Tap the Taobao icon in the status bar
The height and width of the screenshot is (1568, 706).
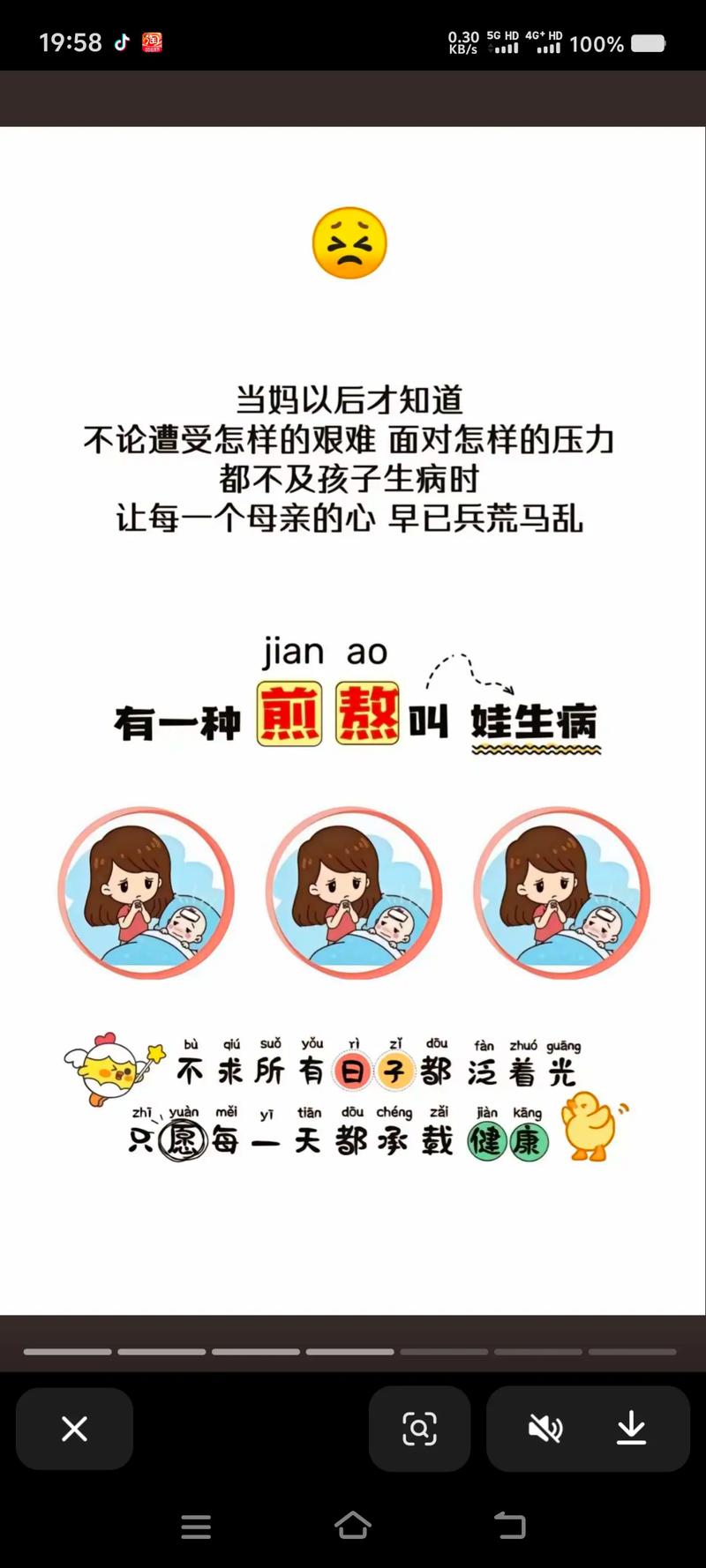click(150, 41)
